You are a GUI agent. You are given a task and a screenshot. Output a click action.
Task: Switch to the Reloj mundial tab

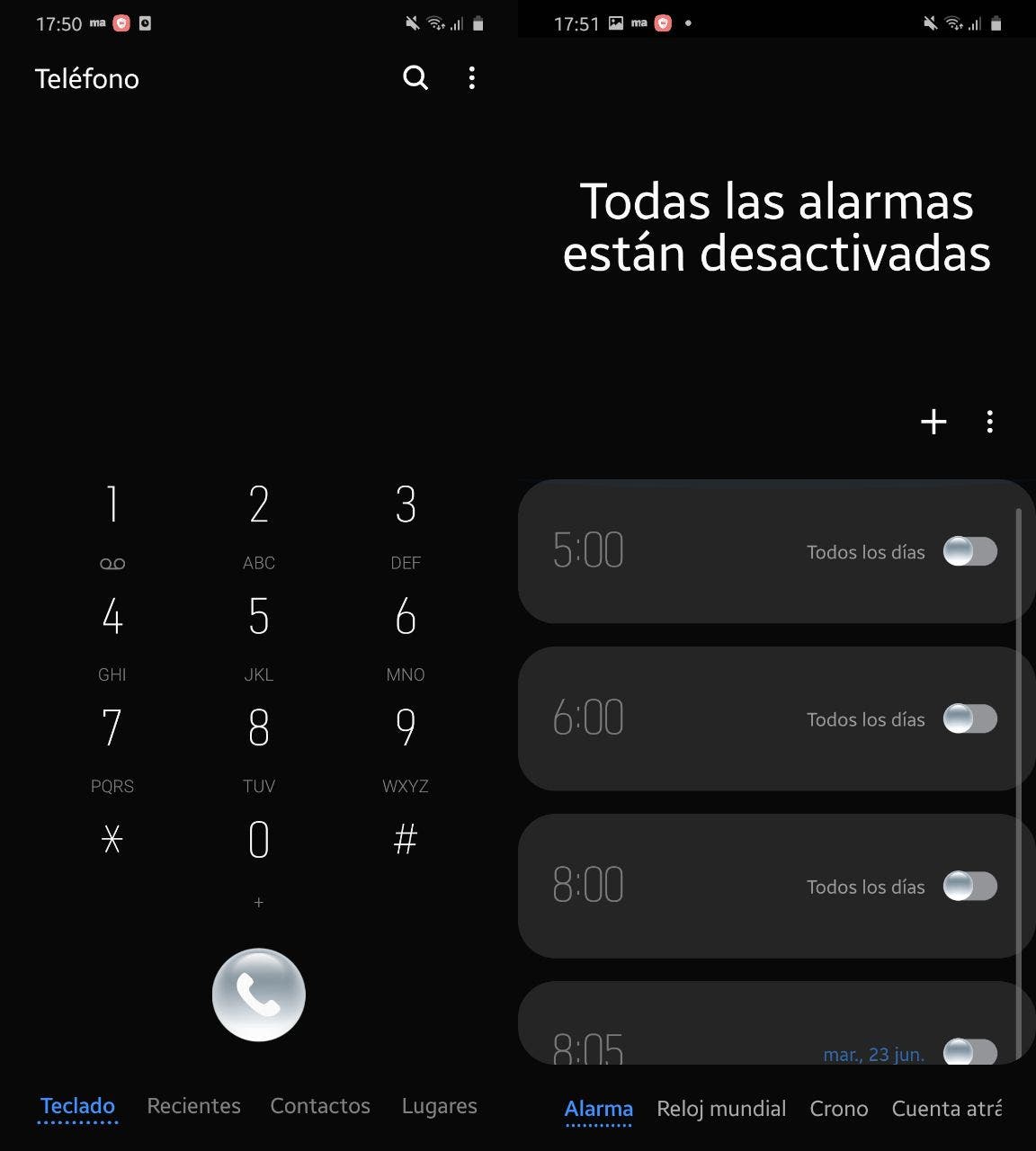tap(721, 1109)
